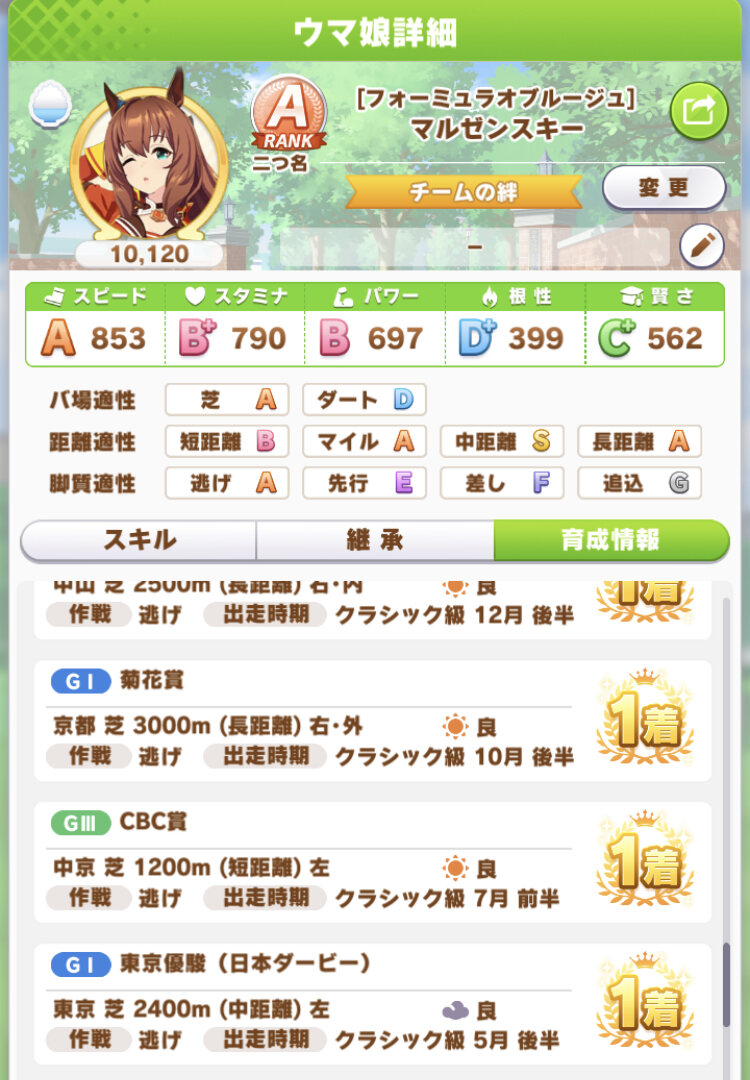Viewport: 750px width, 1080px height.
Task: Tap the pencil edit icon
Action: [702, 246]
